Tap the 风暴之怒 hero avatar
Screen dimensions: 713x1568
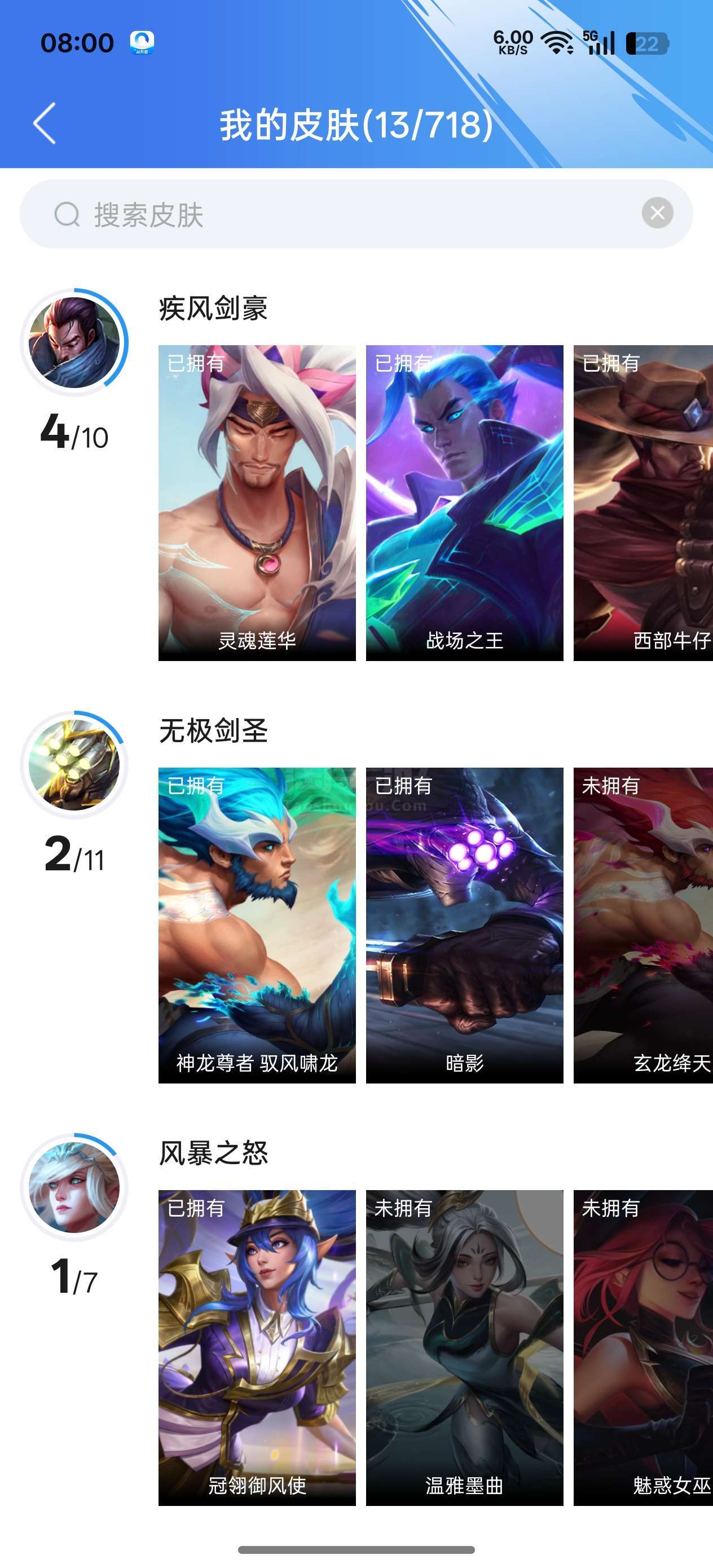[74, 1188]
